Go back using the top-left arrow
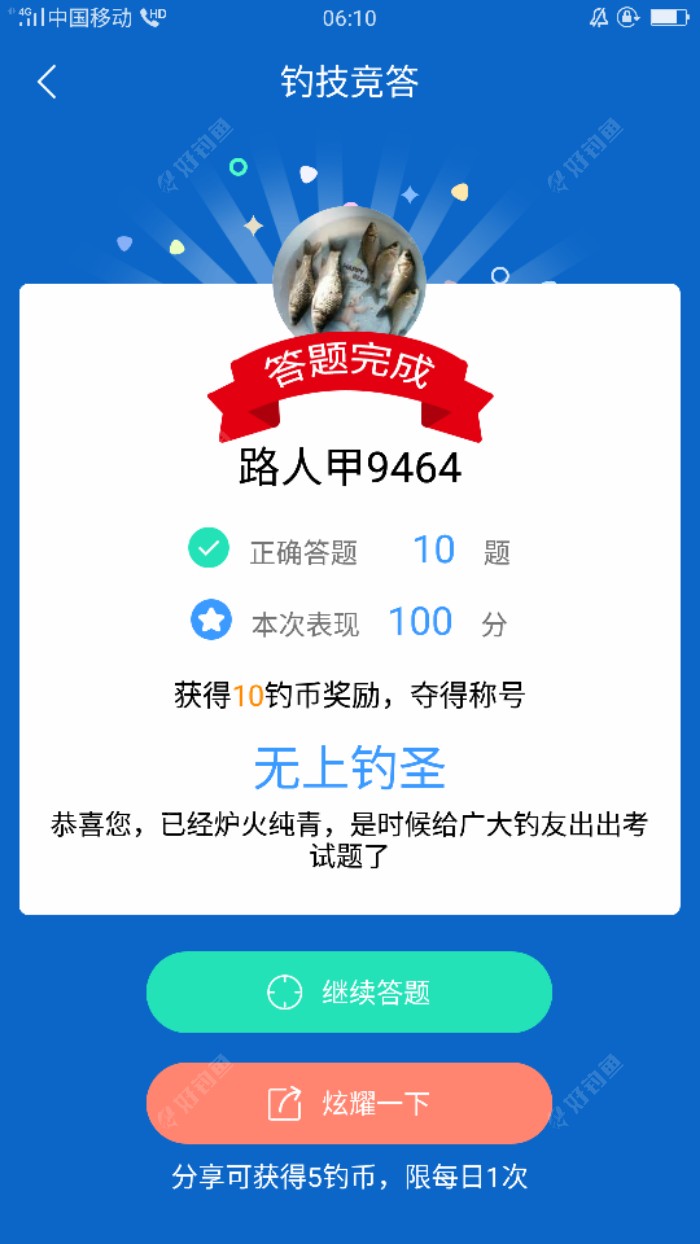The image size is (700, 1244). (x=47, y=82)
